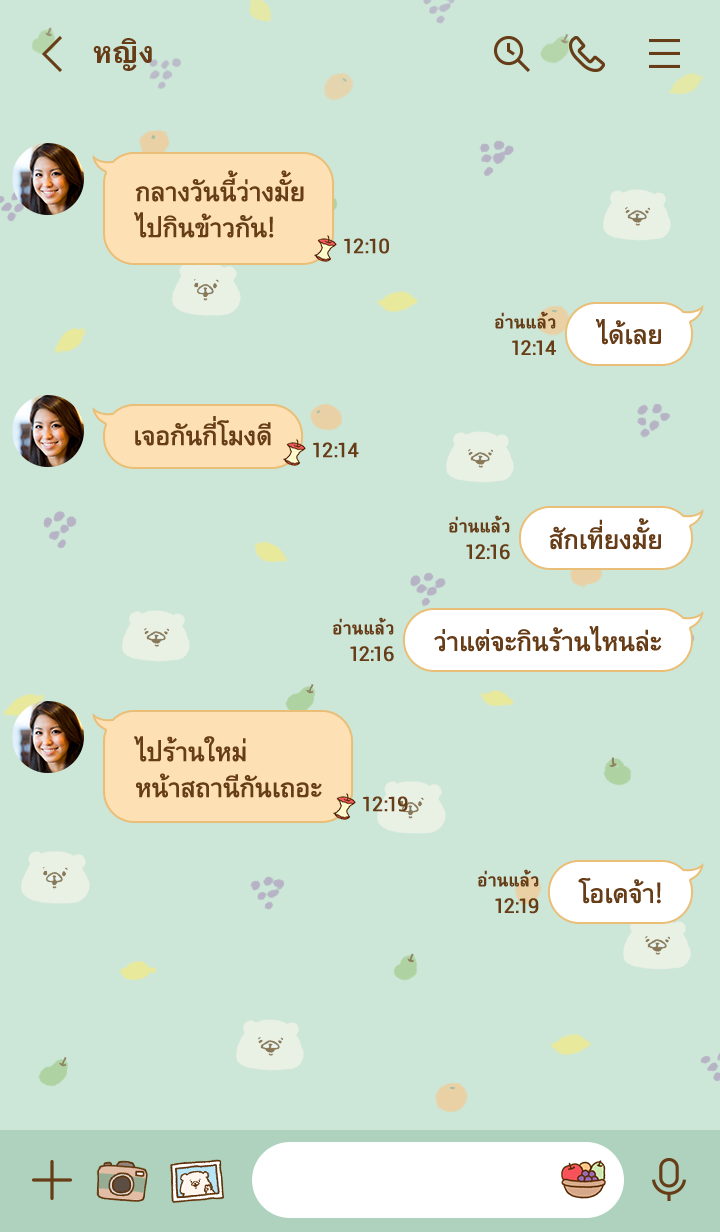Open the camera to take a photo
The height and width of the screenshot is (1232, 720).
[x=122, y=1180]
